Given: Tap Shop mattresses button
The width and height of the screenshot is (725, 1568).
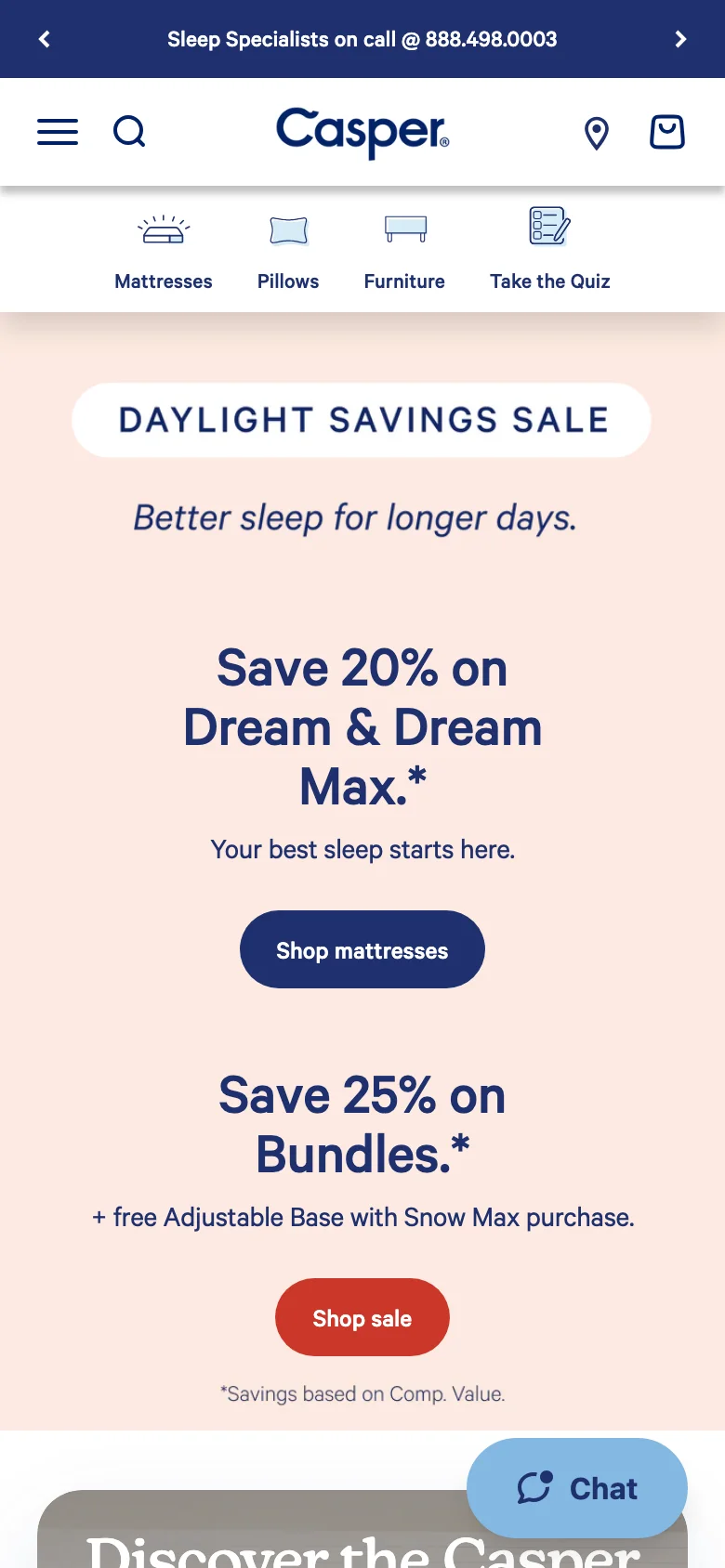Looking at the screenshot, I should pos(362,949).
